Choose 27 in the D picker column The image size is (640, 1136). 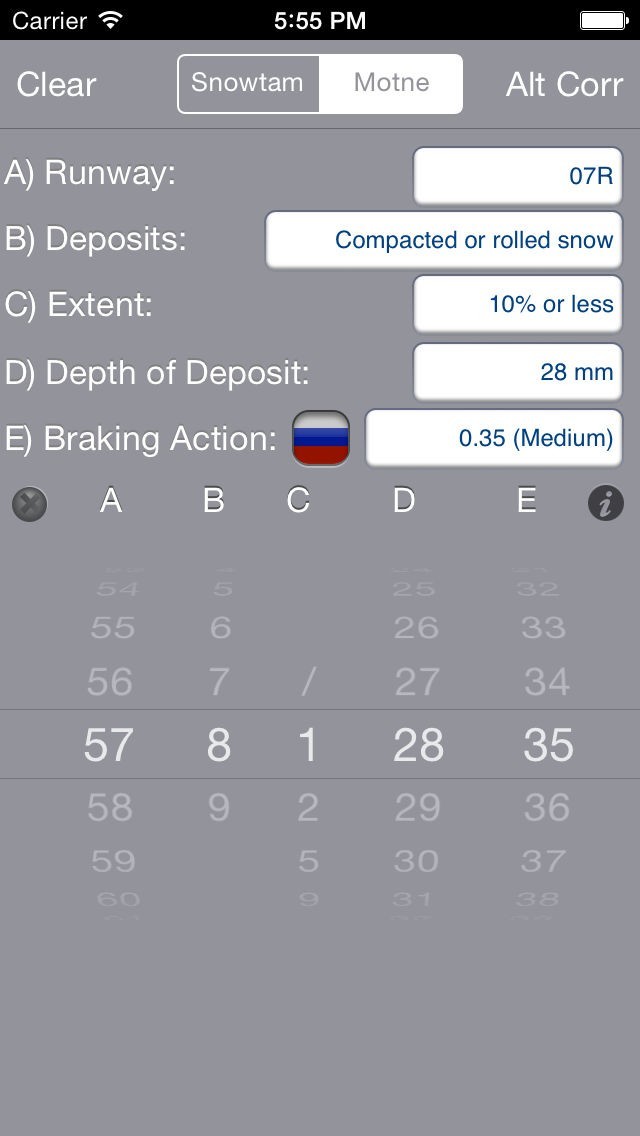coord(417,682)
